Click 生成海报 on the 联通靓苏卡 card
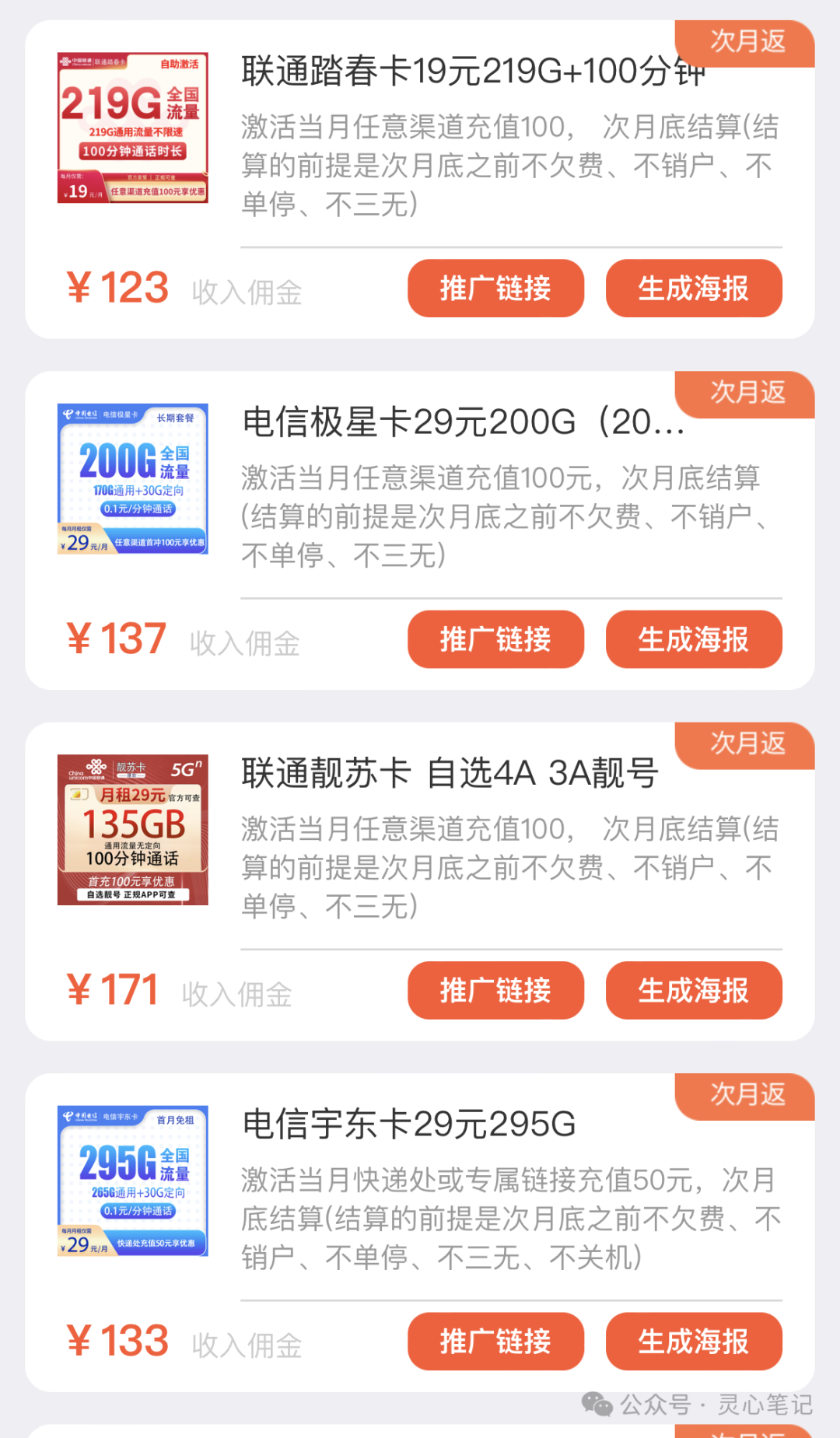Screen dimensions: 840x1438 [694, 990]
